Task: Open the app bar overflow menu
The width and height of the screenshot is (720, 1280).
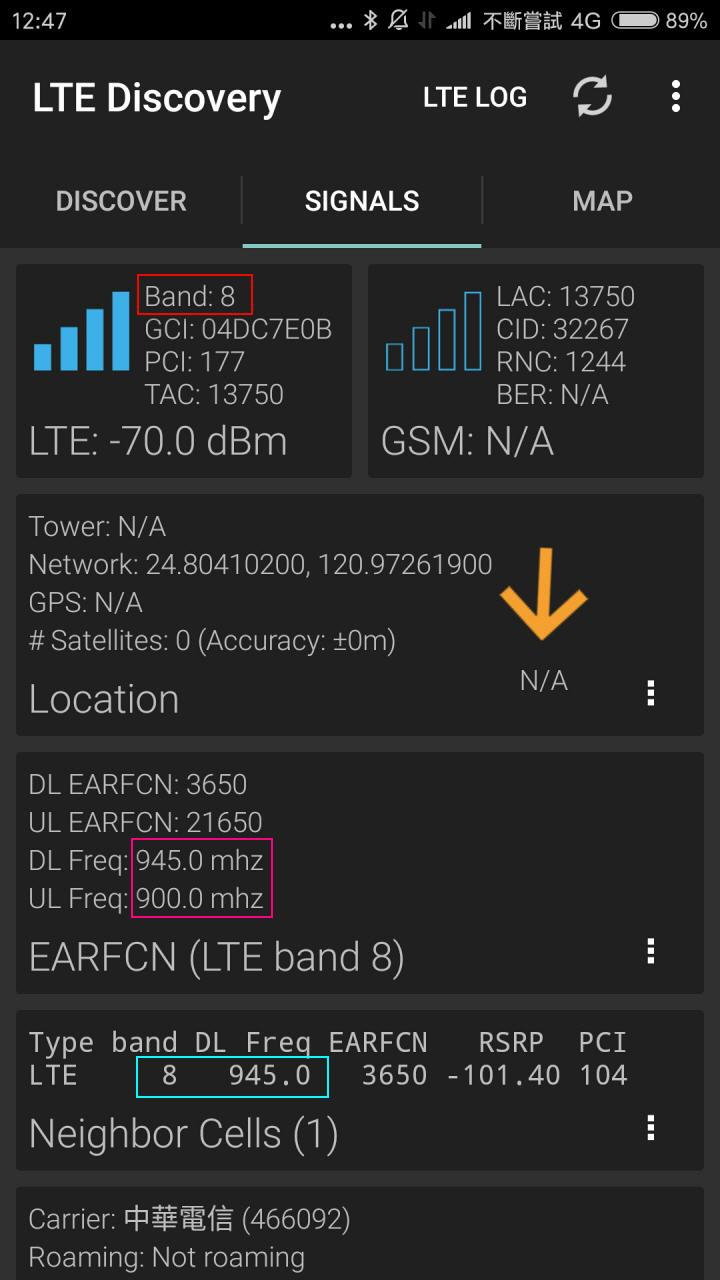Action: 676,97
